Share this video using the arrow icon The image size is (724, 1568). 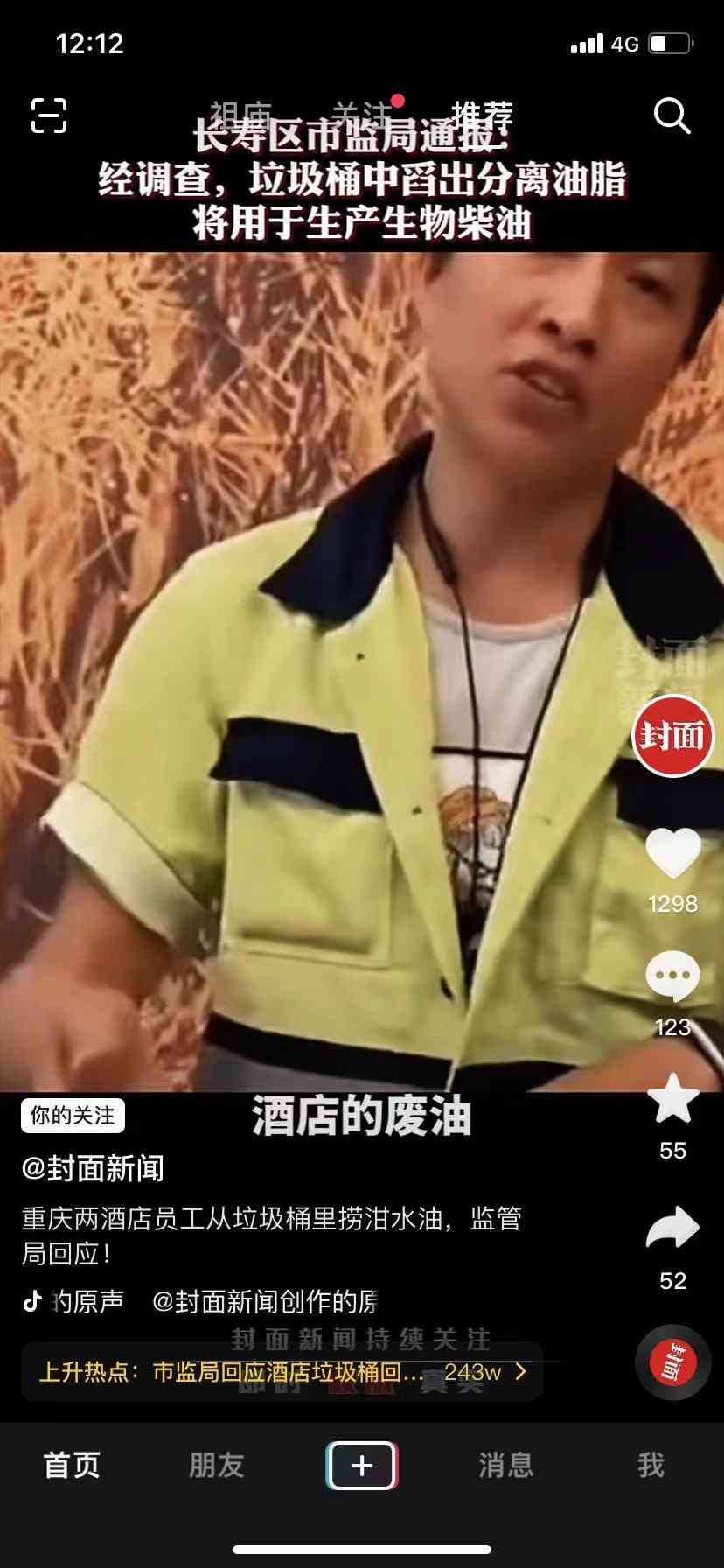[x=672, y=1228]
